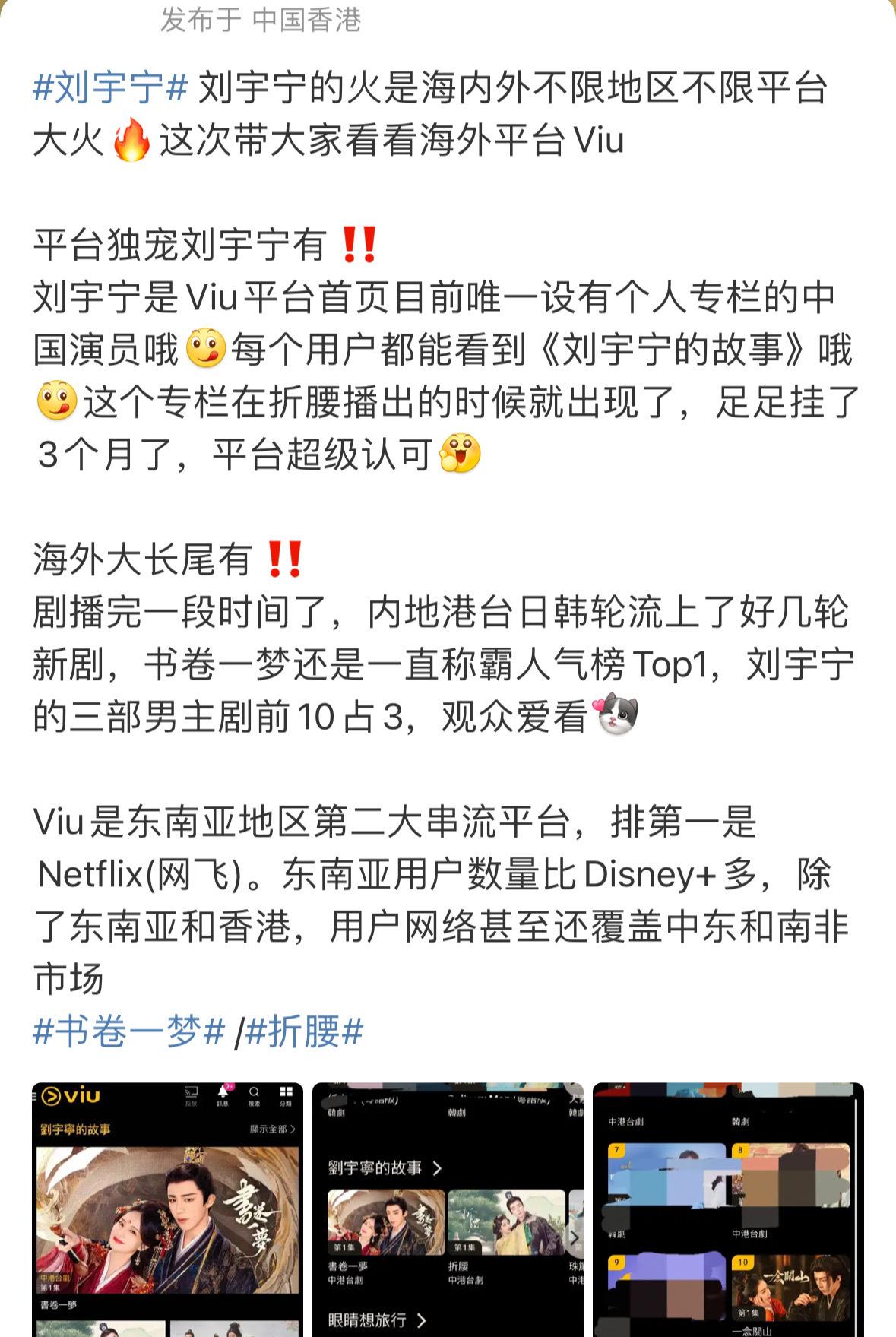
Task: View the first image with the Viu homepage
Action: tap(167, 1209)
